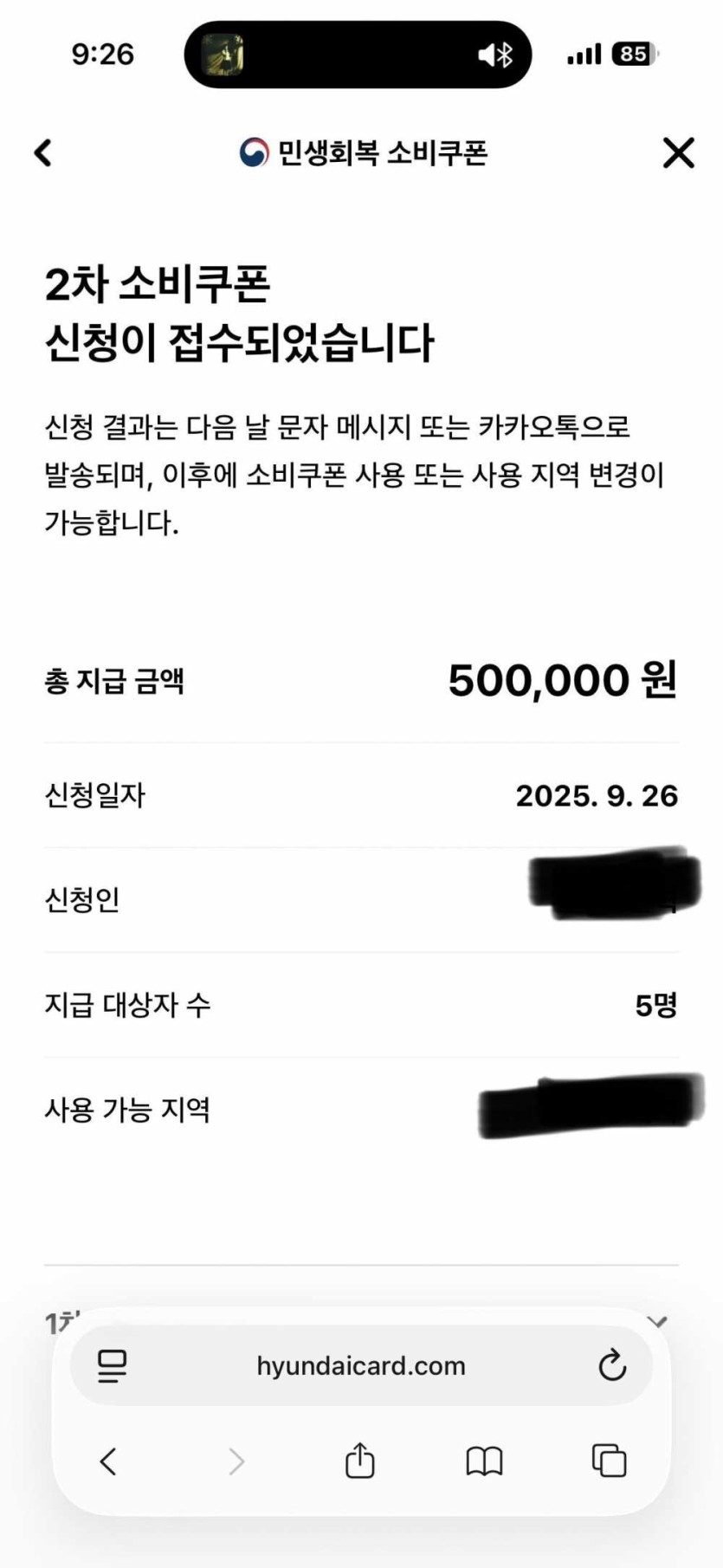The height and width of the screenshot is (1568, 723).
Task: Tap the hyundaicard.com address bar
Action: 361,1366
